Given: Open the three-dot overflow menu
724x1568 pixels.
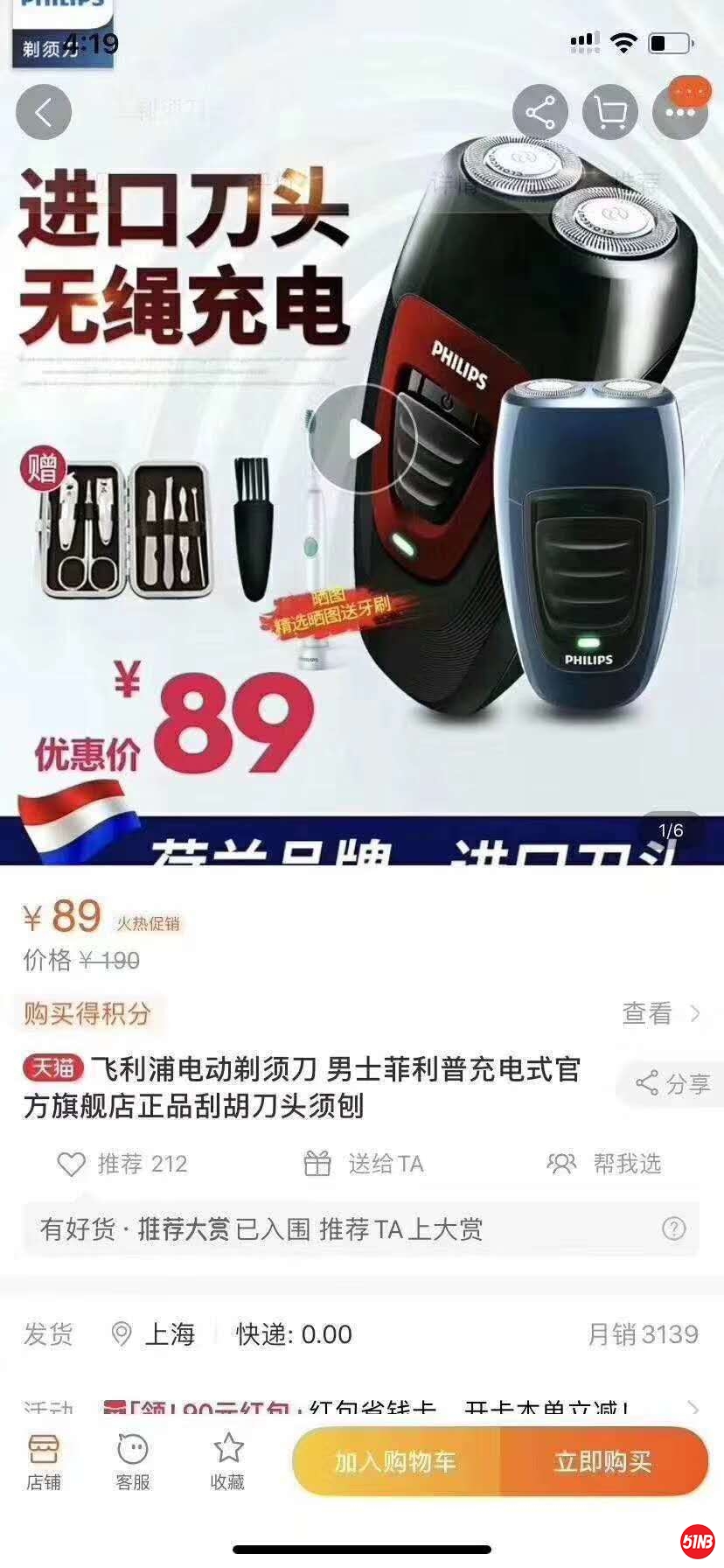Looking at the screenshot, I should coord(679,112).
